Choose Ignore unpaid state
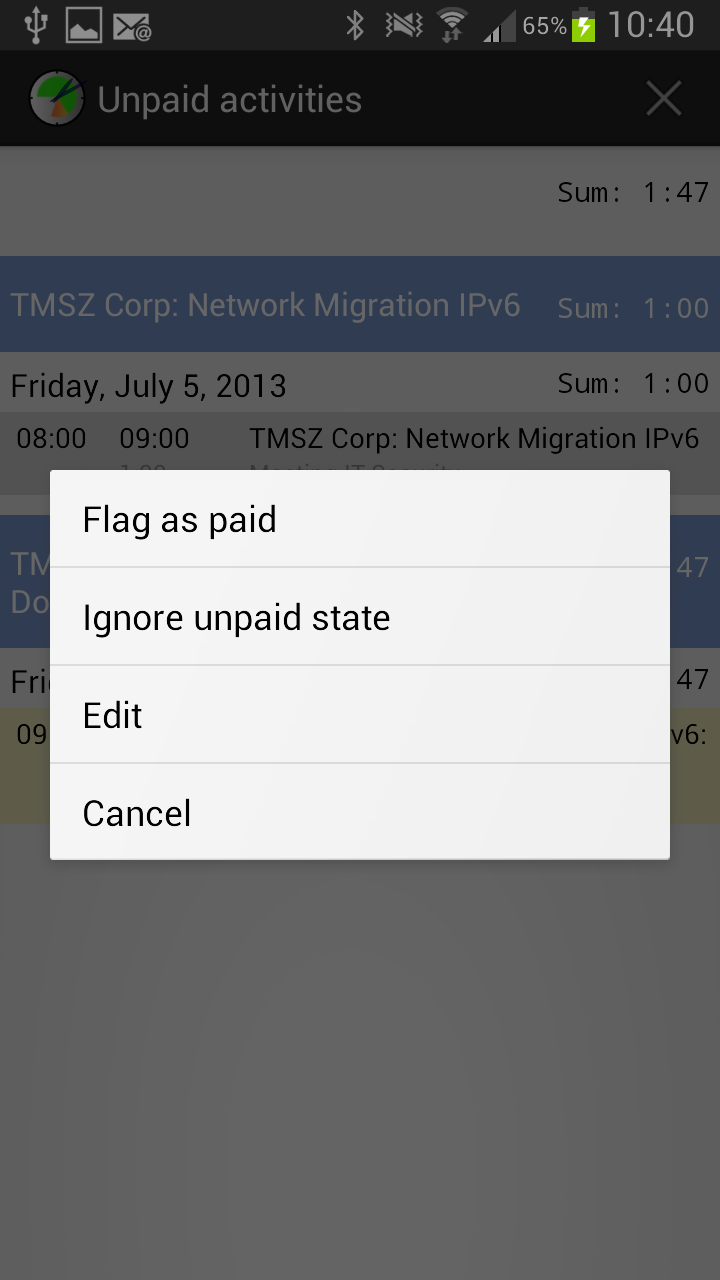 [x=360, y=617]
